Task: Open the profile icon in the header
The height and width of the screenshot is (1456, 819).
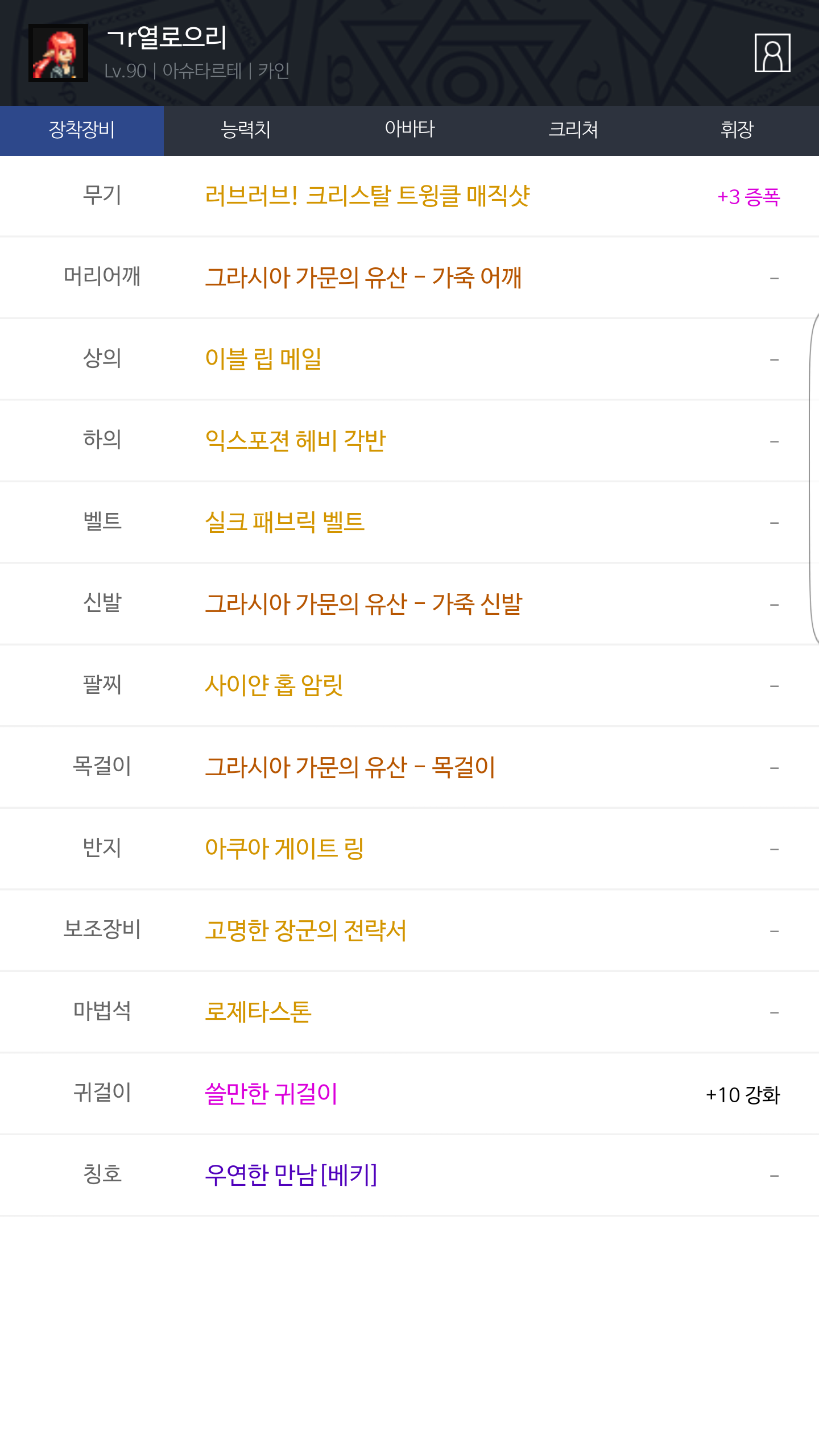Action: [772, 53]
